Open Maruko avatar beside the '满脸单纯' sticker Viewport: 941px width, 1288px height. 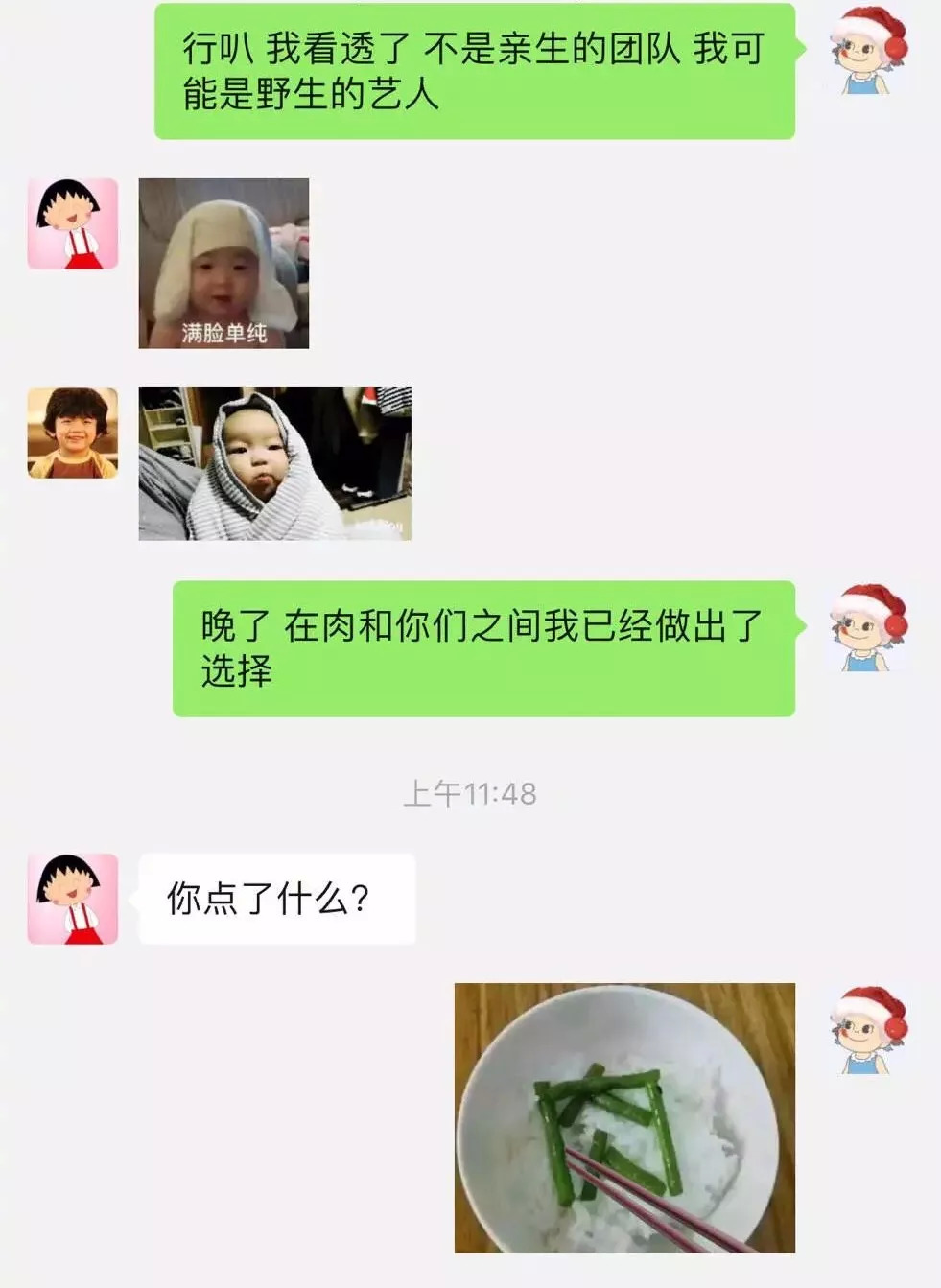pos(73,223)
